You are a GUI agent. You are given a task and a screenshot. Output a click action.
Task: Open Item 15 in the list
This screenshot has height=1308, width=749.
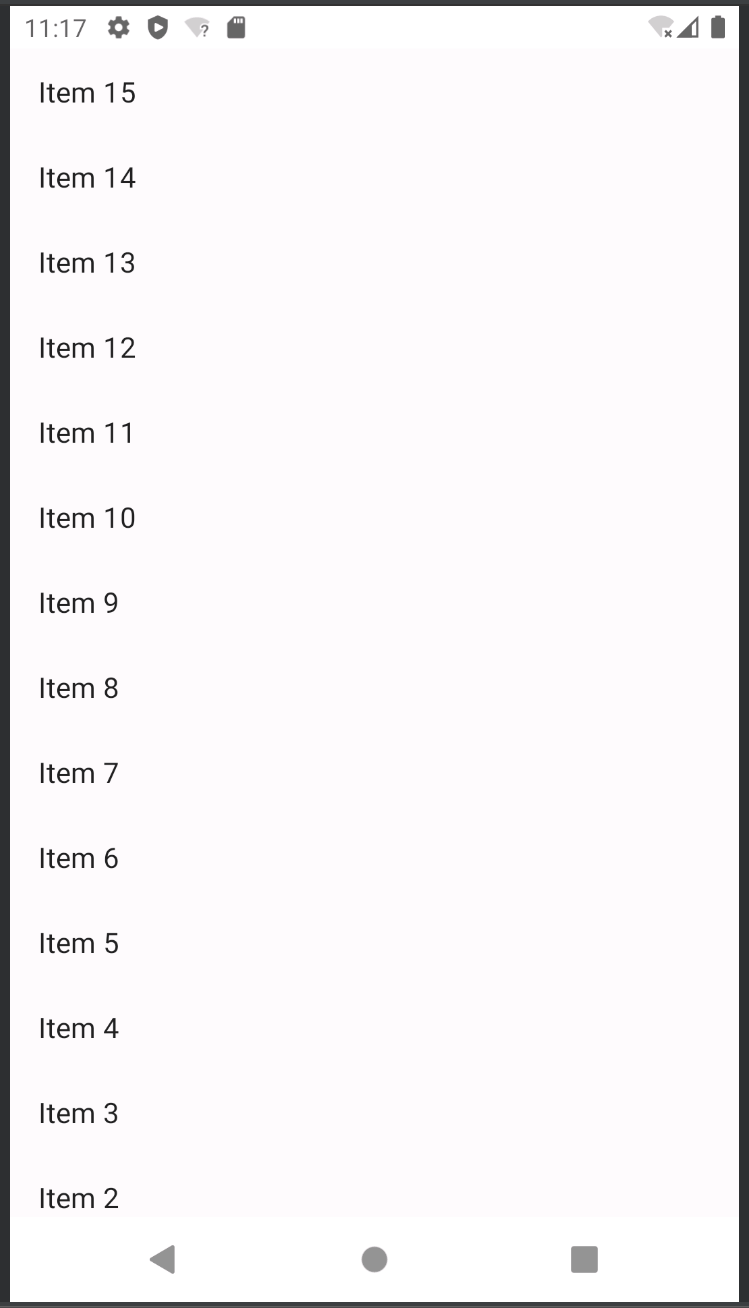[x=87, y=93]
